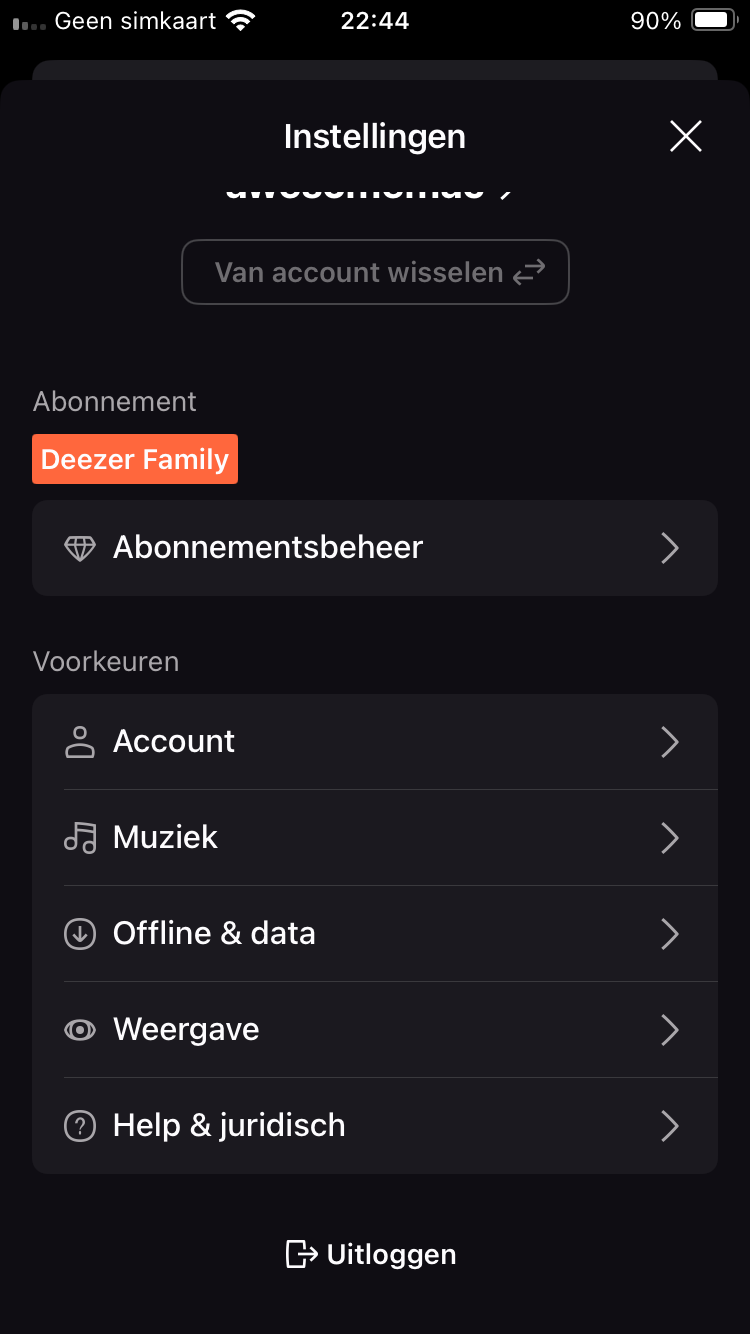The width and height of the screenshot is (750, 1334).
Task: Select the Weergave row
Action: point(375,1030)
